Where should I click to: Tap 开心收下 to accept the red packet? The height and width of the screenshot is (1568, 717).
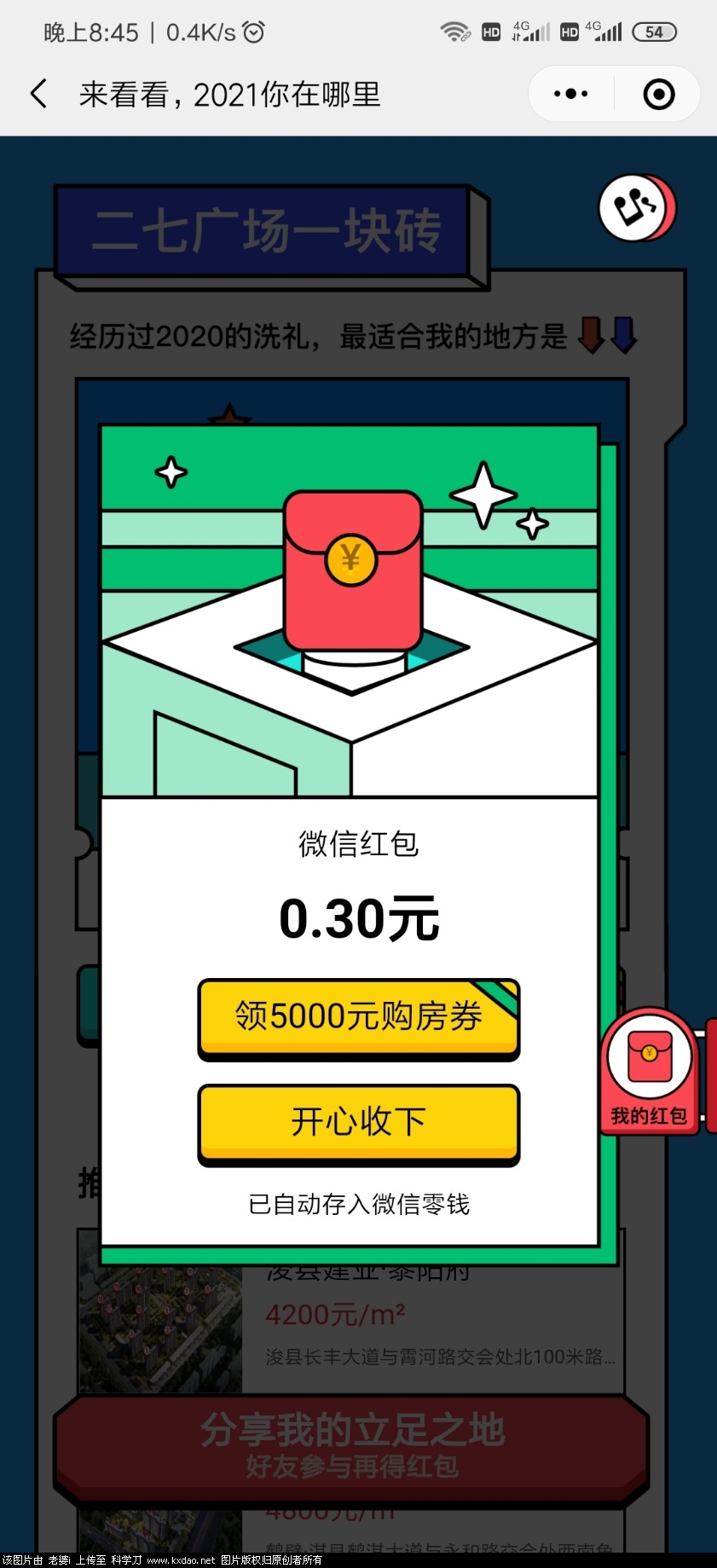click(x=357, y=1123)
